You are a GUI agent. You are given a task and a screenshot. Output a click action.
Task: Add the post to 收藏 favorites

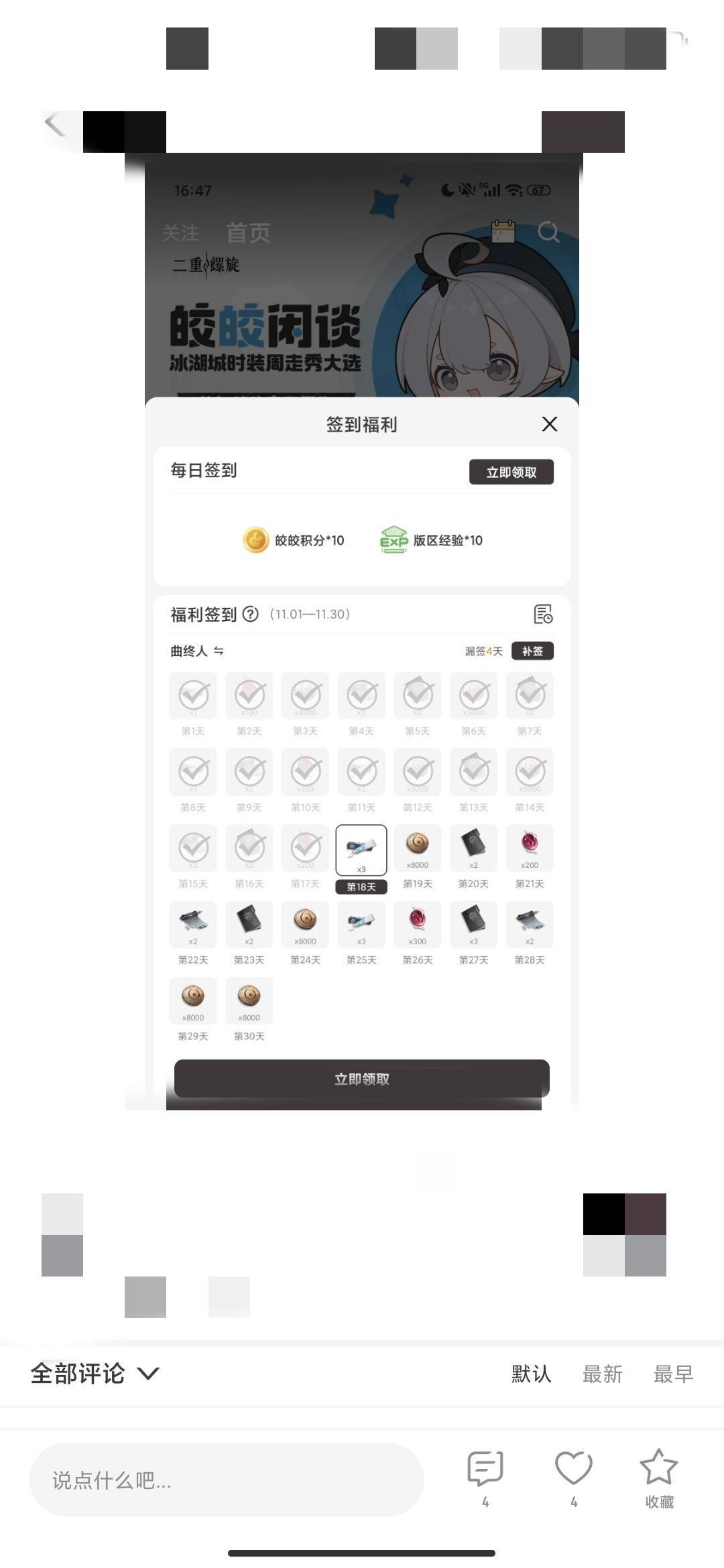click(x=659, y=1470)
